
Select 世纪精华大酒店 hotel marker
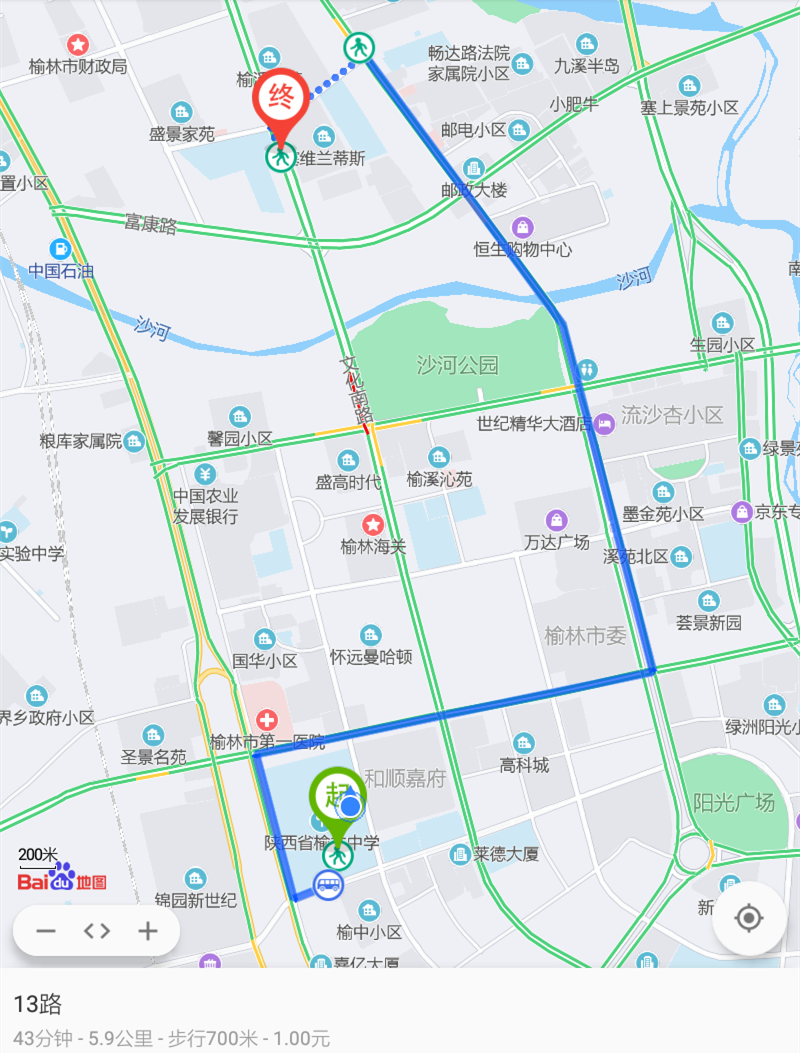[x=604, y=425]
